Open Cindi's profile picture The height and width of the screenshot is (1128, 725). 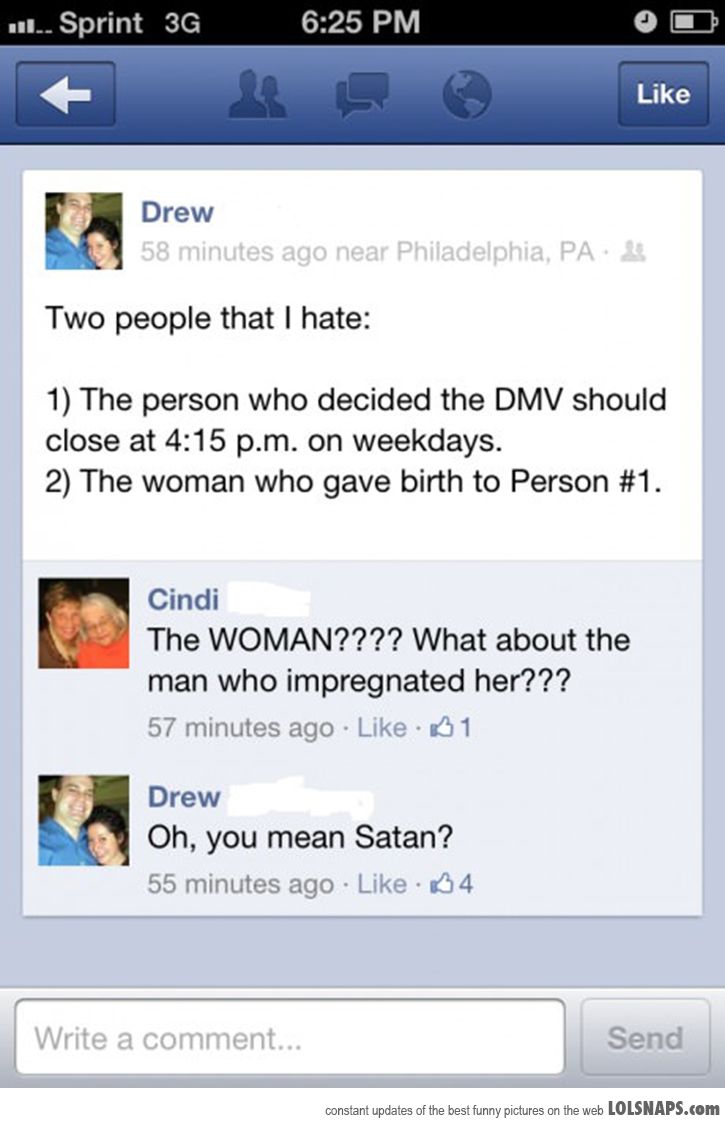click(84, 623)
